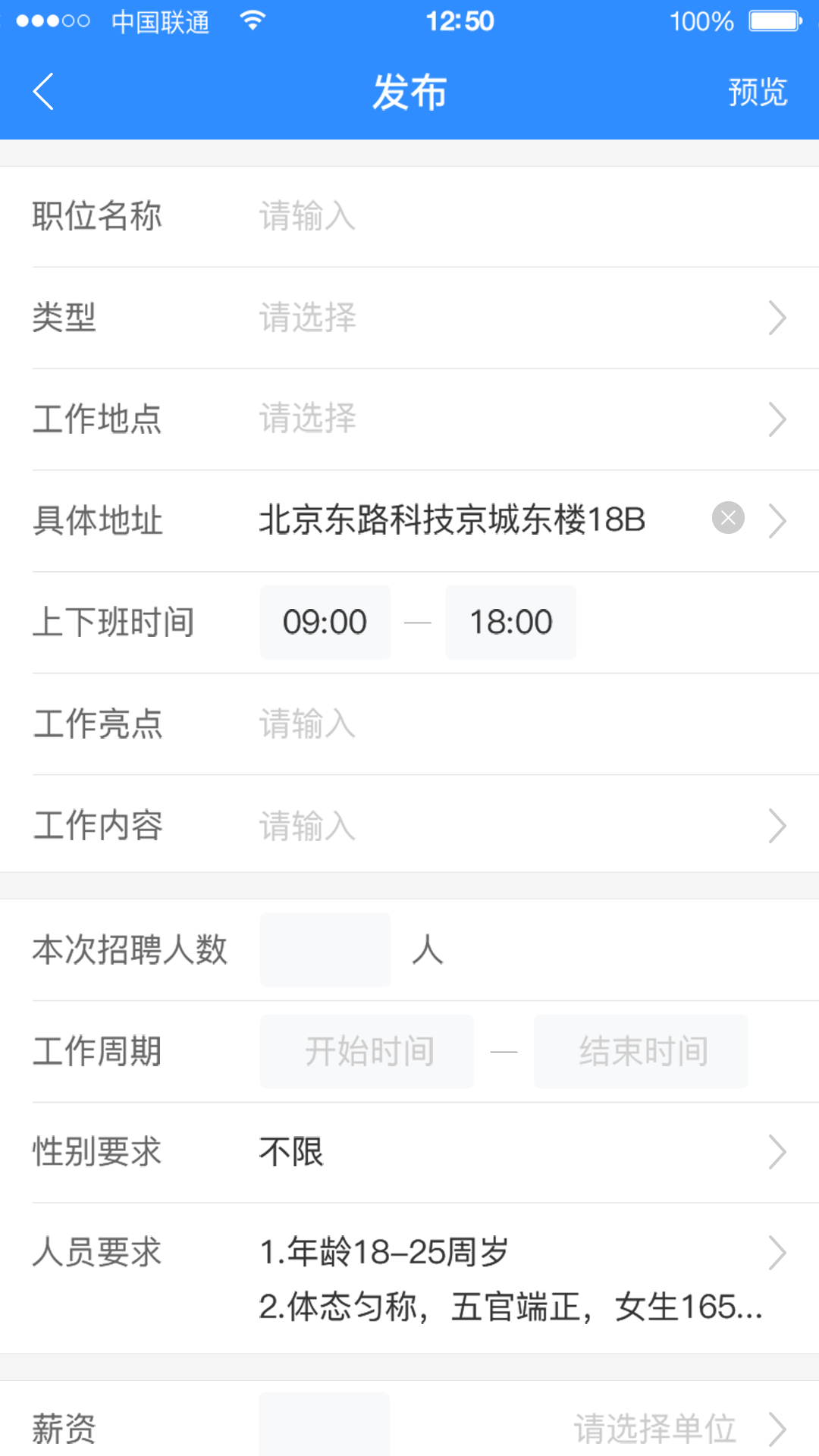Tap the WiFi icon in status bar
Viewport: 819px width, 1456px height.
click(x=250, y=20)
